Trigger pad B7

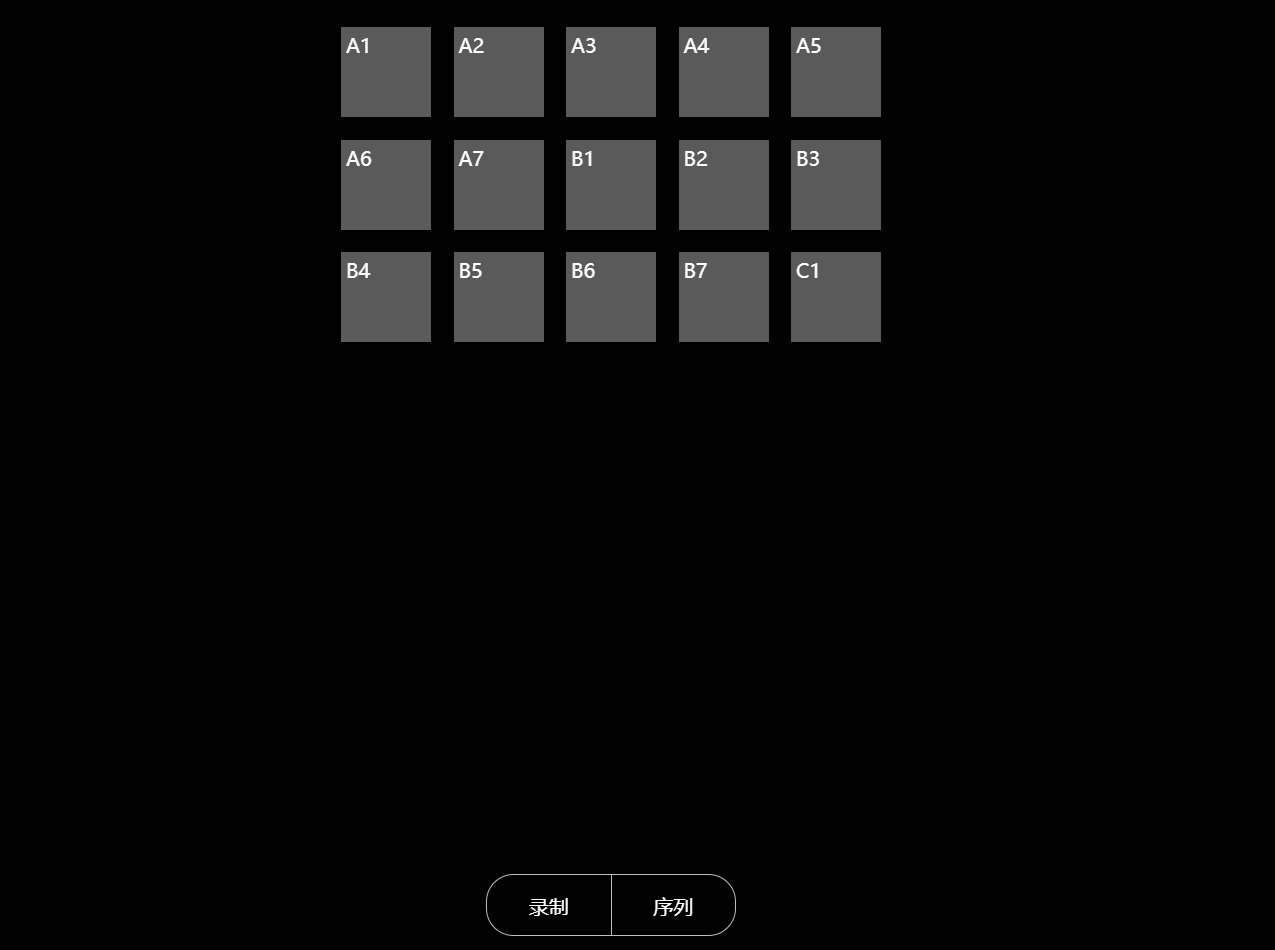click(x=724, y=297)
